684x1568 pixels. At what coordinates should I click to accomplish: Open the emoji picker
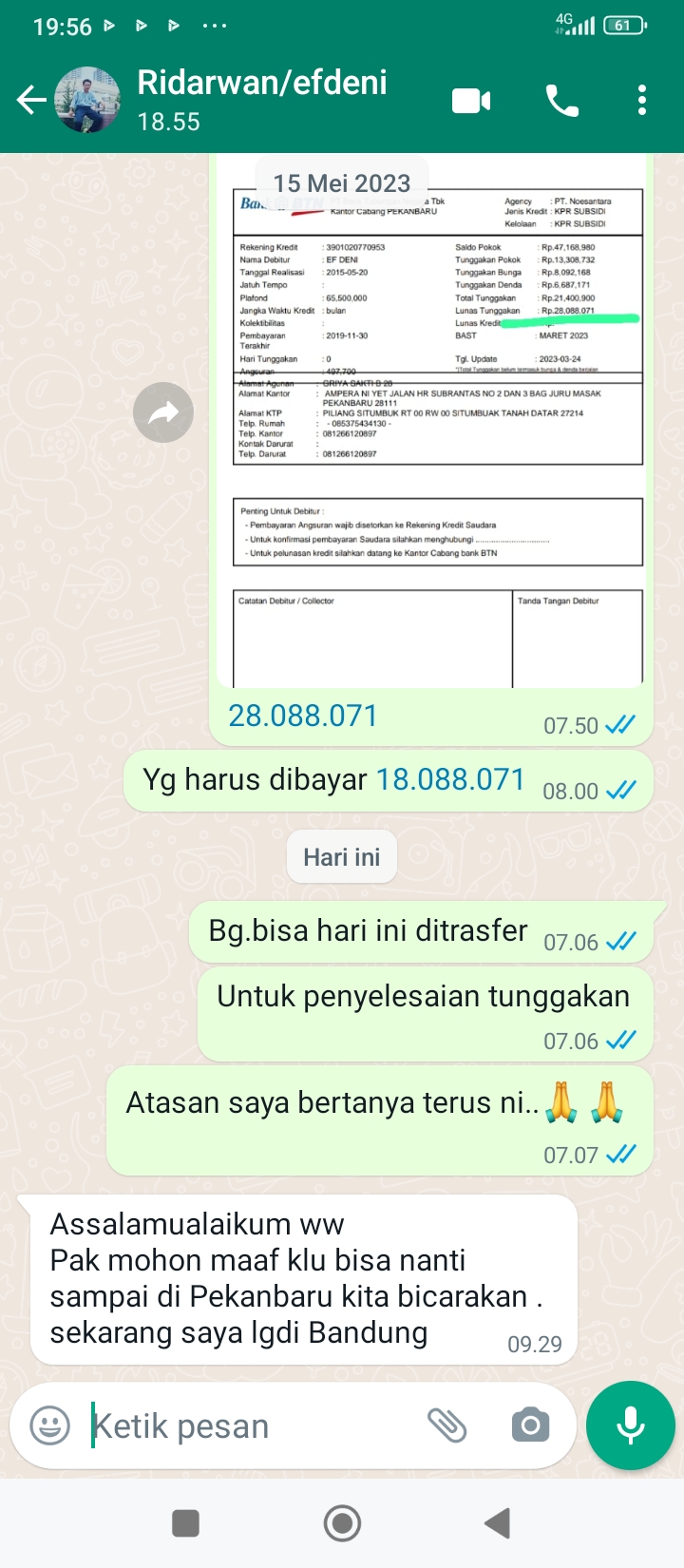coord(49,1425)
